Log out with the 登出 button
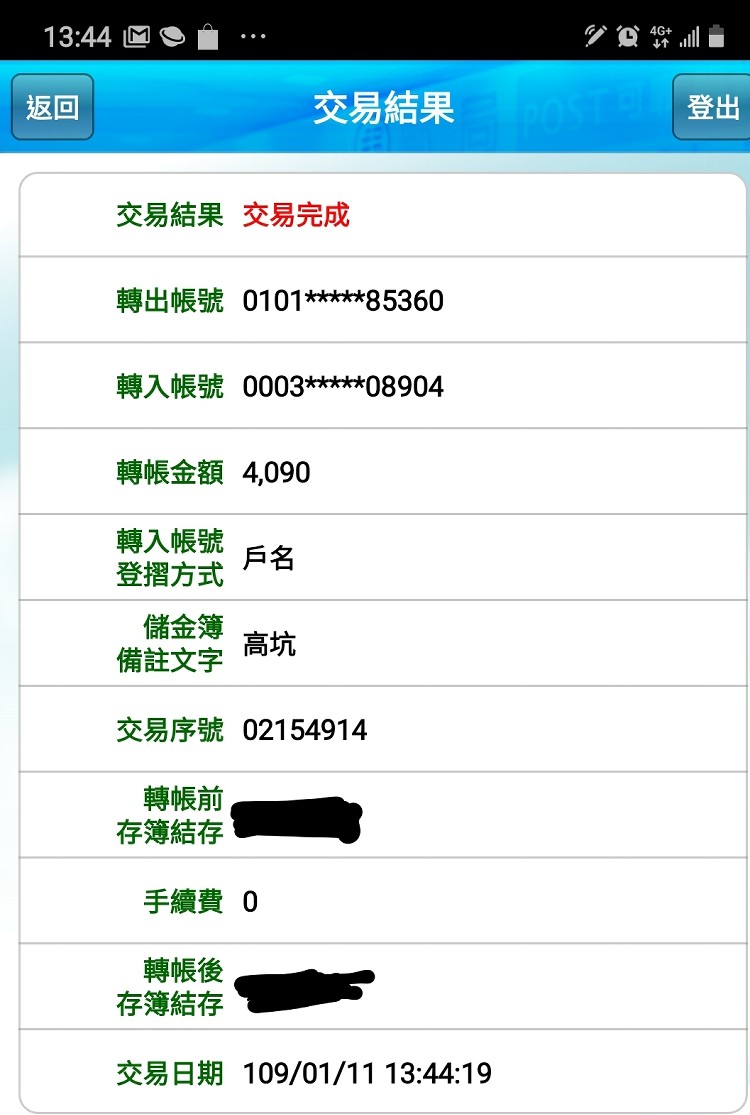Viewport: 750px width, 1115px height. pos(711,107)
